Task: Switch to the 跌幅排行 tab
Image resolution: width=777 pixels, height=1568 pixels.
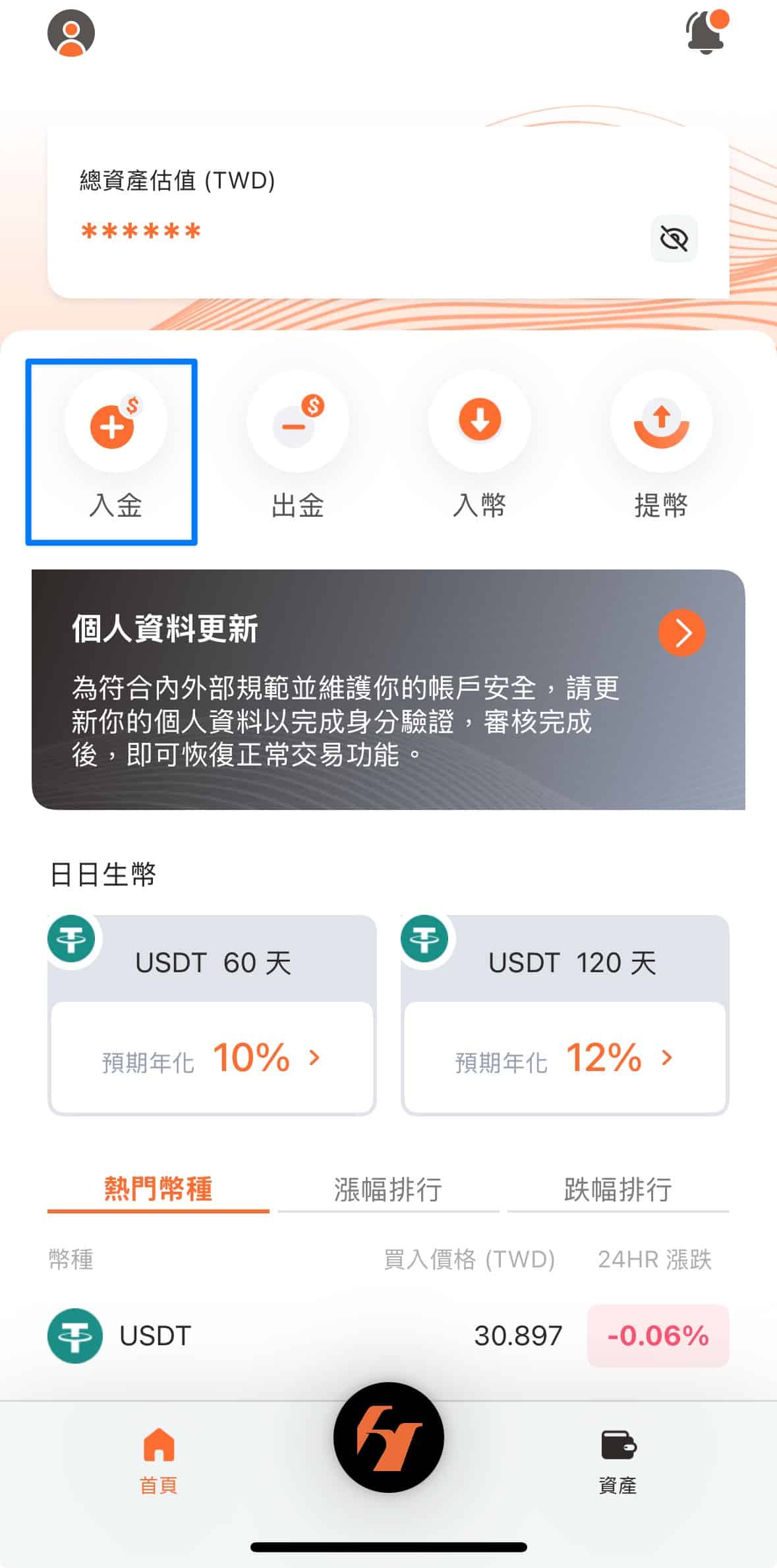Action: pos(618,1190)
